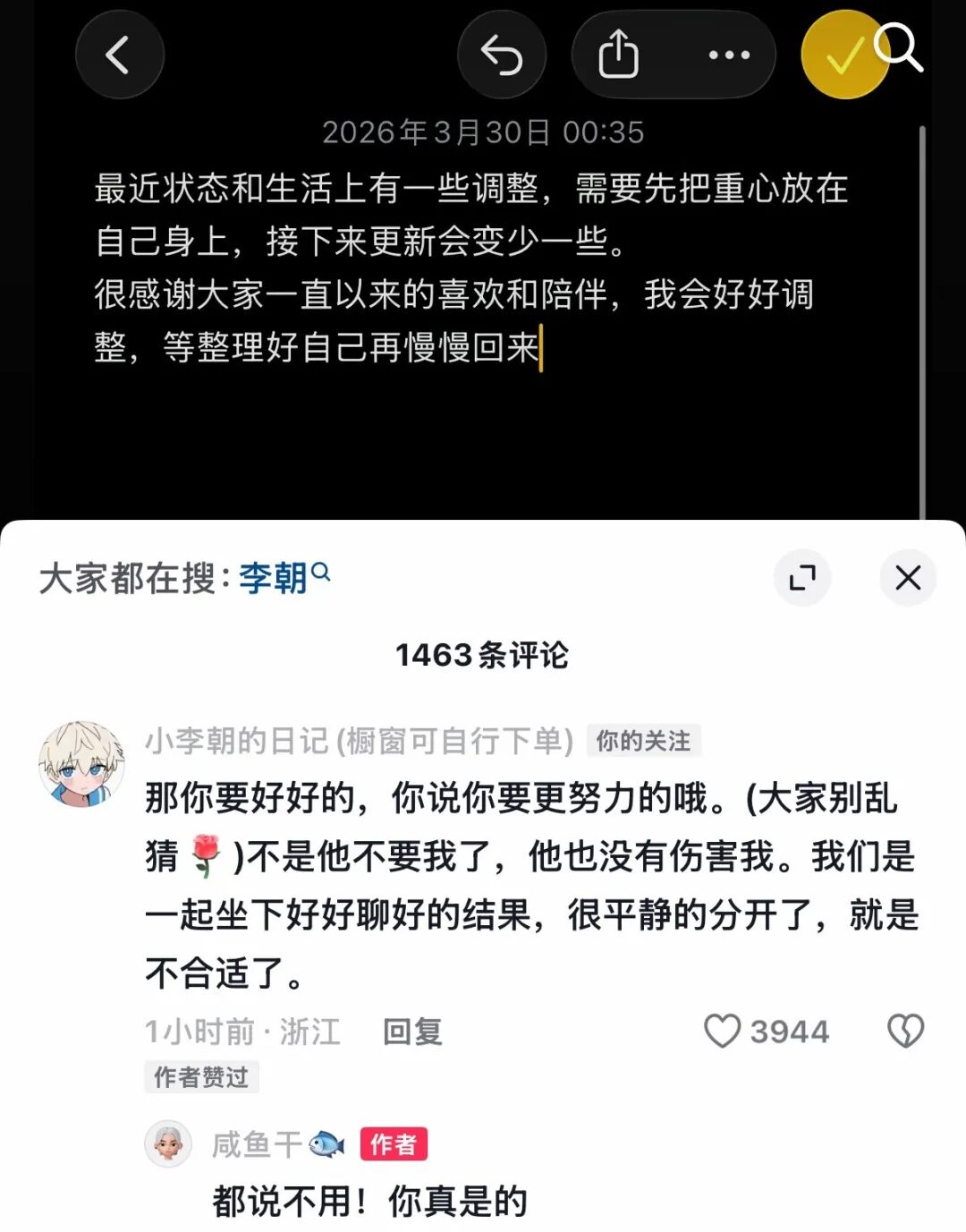Reply to 小李朝的日记's comment
The height and width of the screenshot is (1232, 966).
[x=412, y=1032]
